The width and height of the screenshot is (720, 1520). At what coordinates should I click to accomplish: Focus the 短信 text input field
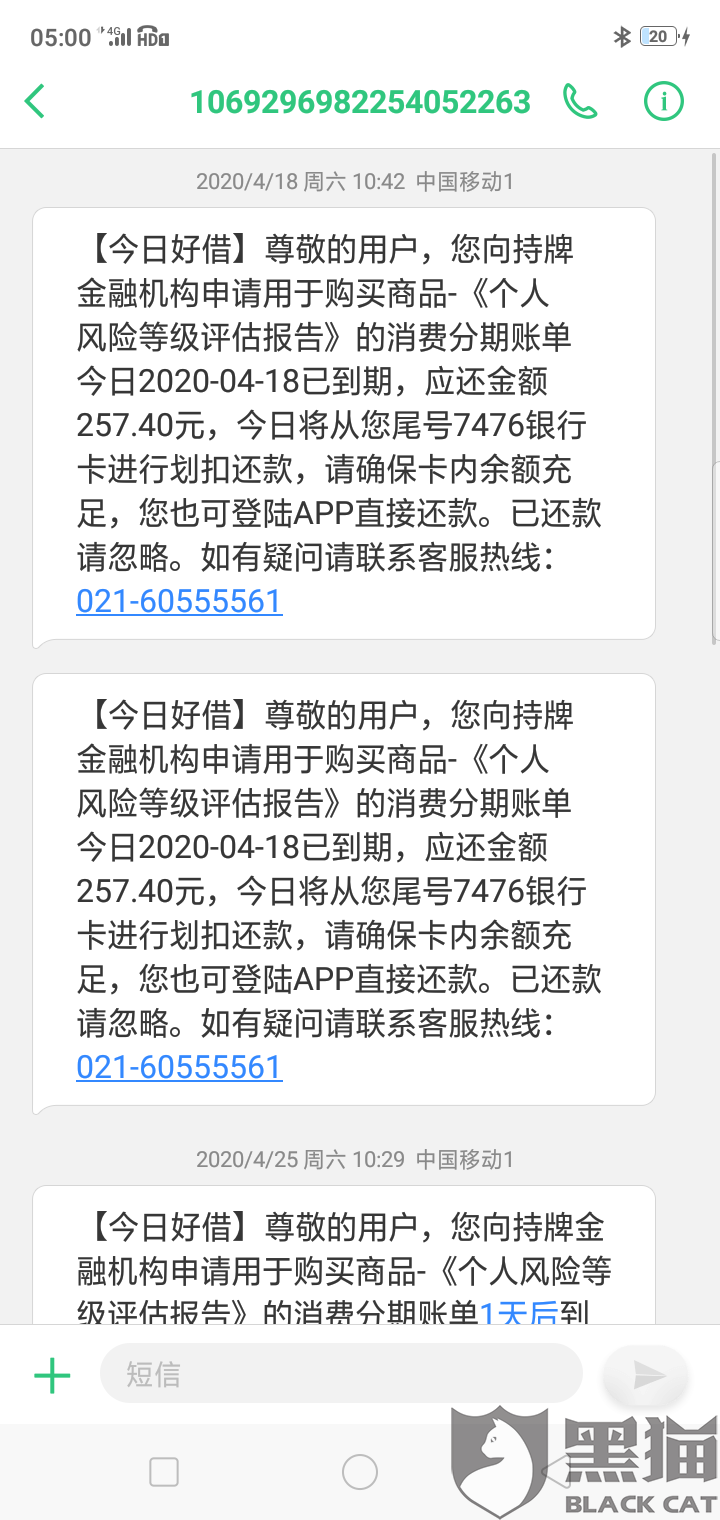coord(340,1374)
